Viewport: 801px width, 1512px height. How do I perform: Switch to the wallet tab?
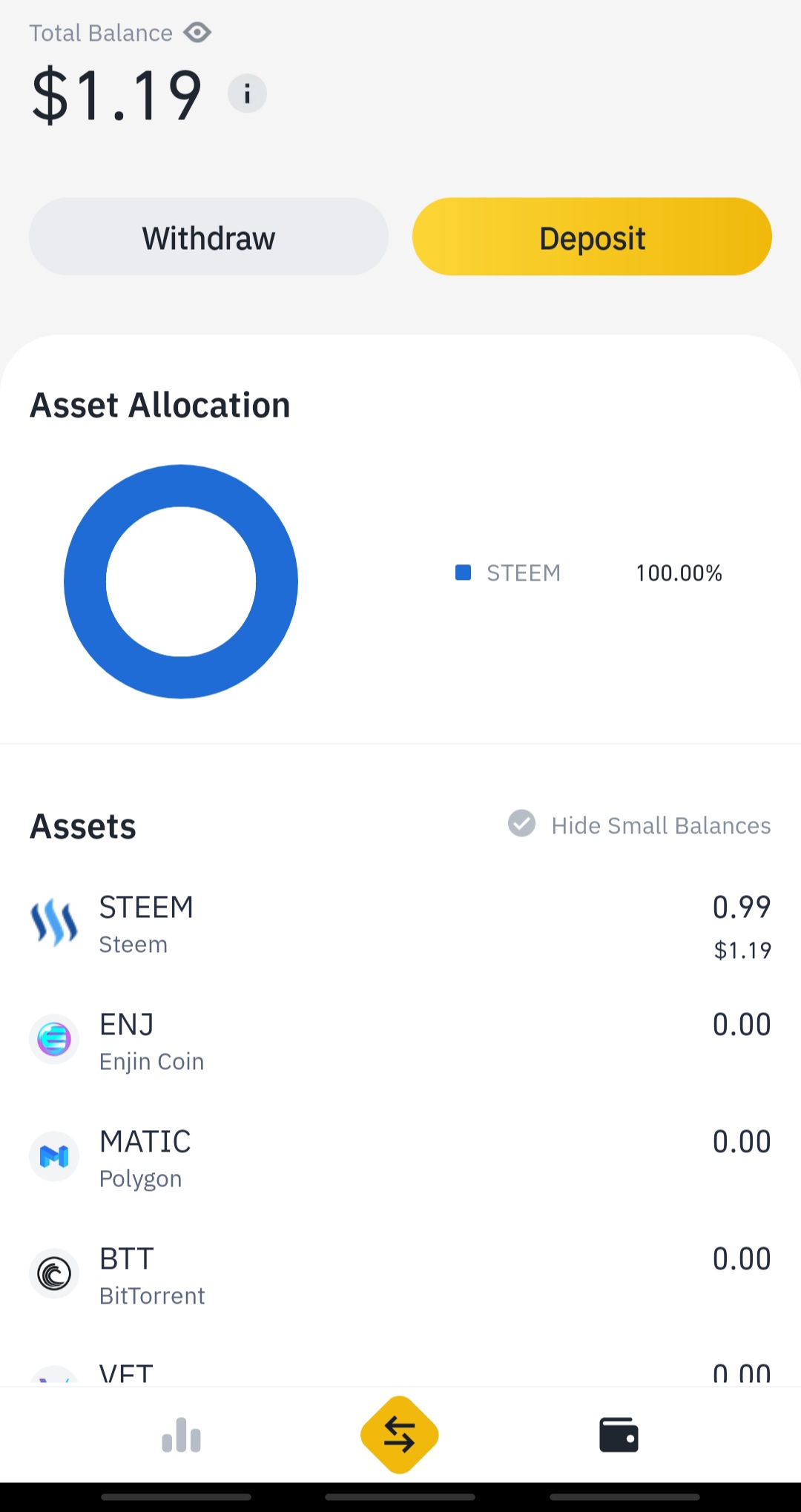click(x=619, y=1435)
